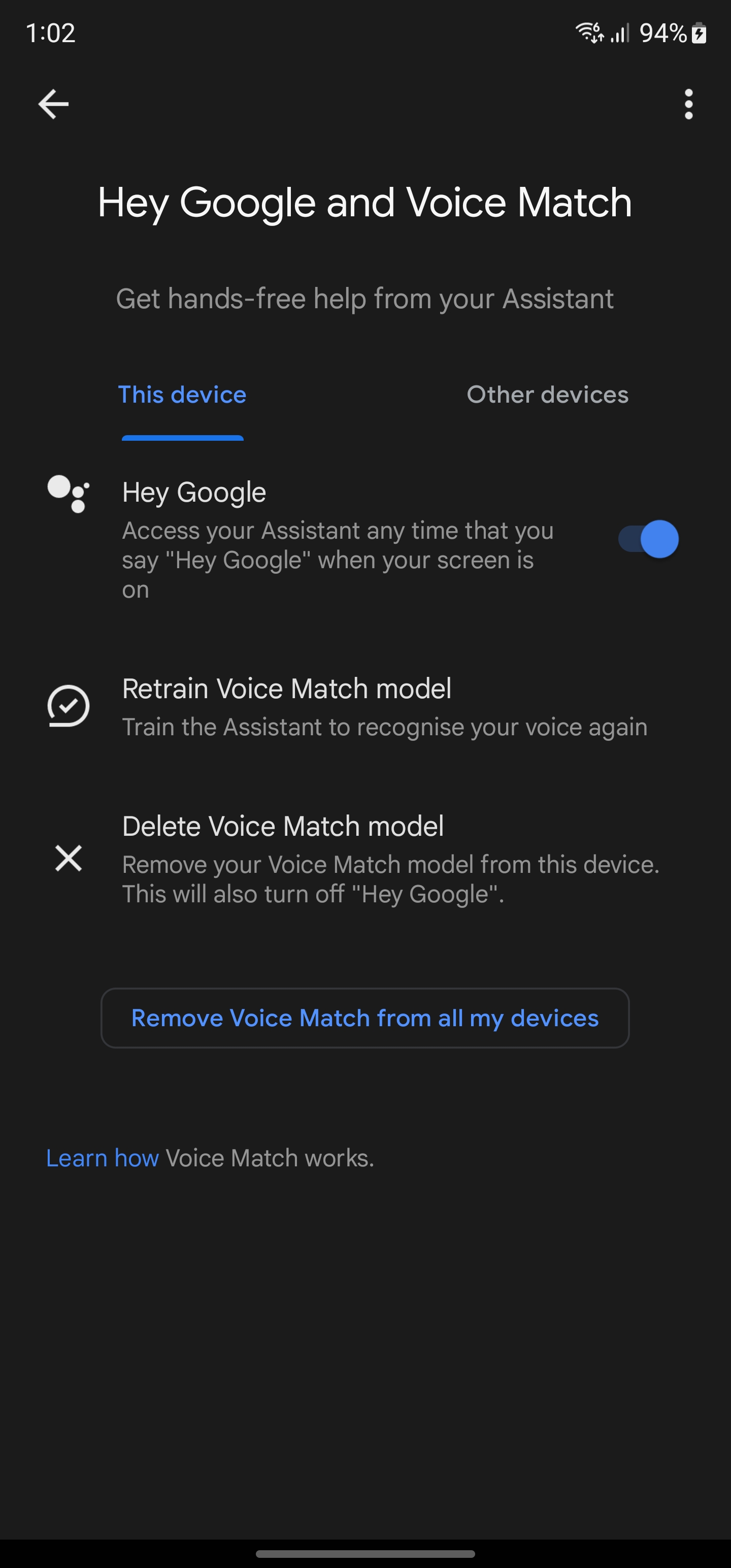Image resolution: width=731 pixels, height=1568 pixels.
Task: Tap the back arrow at top left
Action: (x=53, y=103)
